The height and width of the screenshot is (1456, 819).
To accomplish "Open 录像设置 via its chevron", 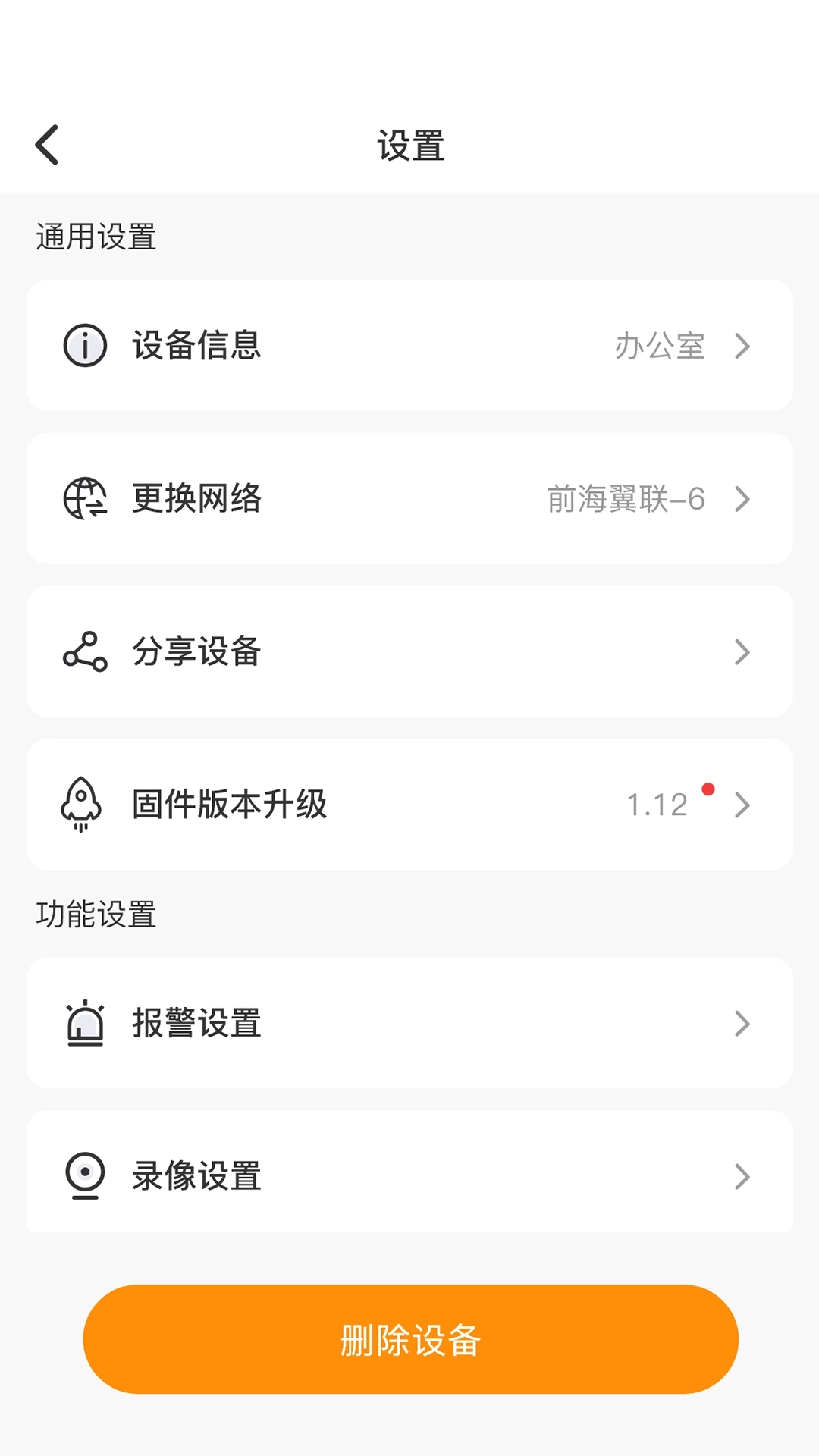I will [744, 1175].
